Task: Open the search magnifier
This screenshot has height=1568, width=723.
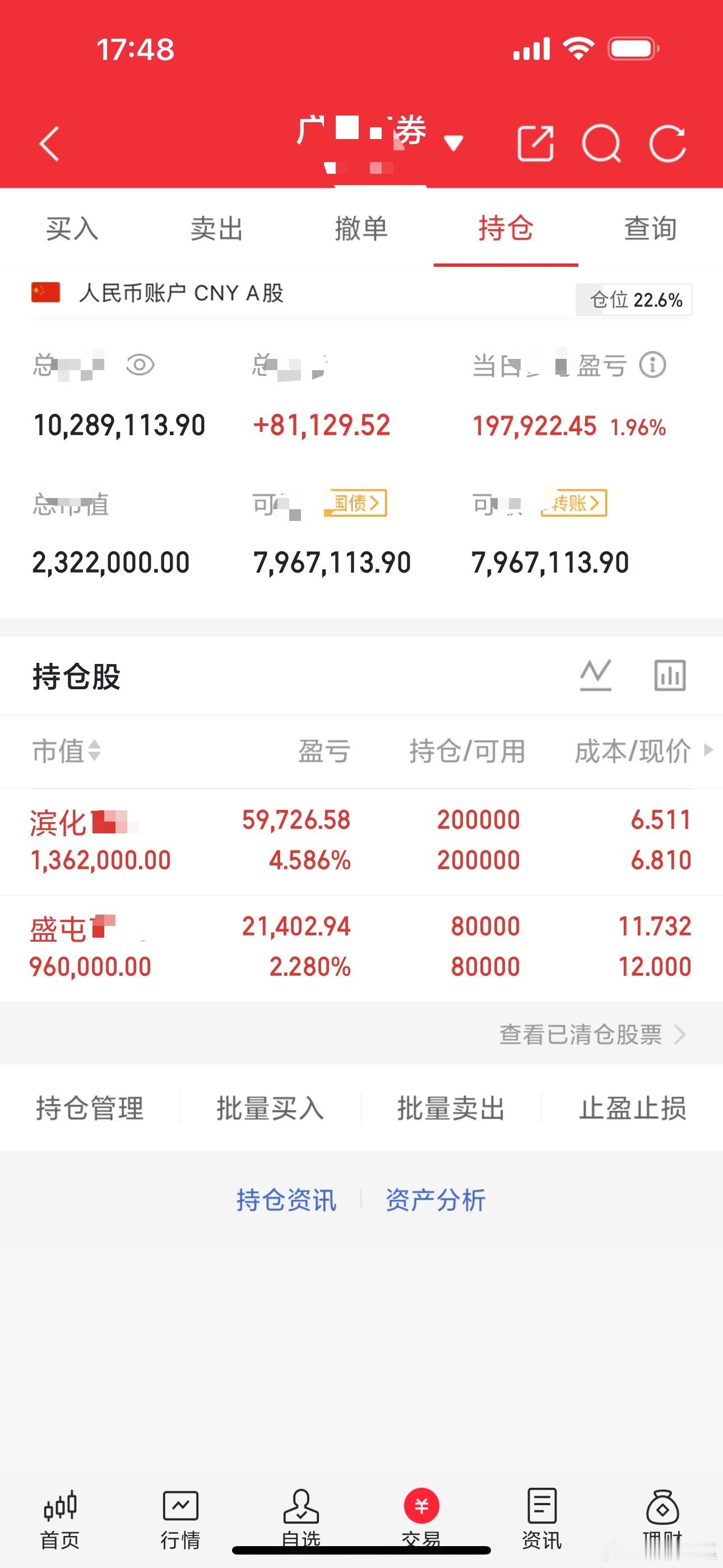Action: 601,144
